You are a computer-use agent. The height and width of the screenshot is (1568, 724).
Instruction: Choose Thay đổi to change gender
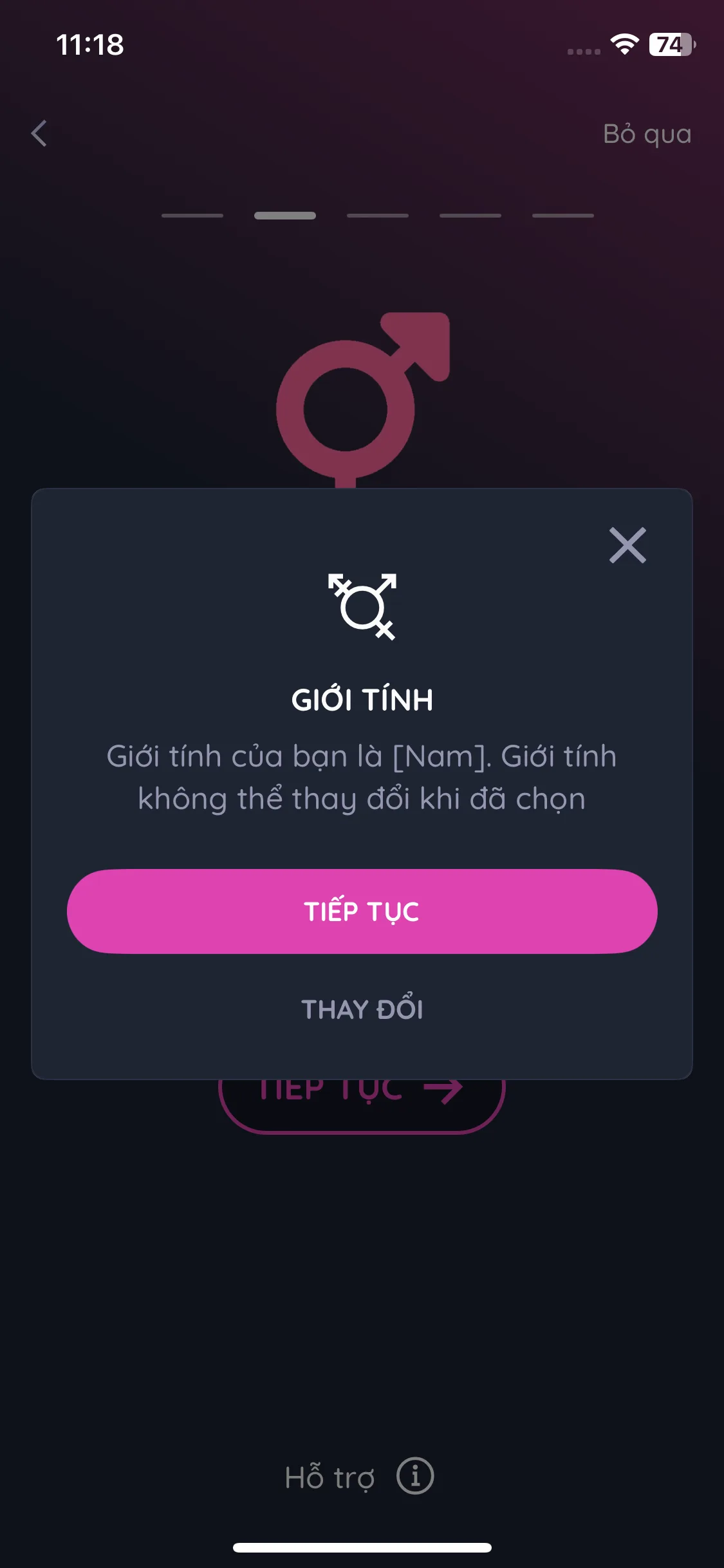coord(362,1009)
